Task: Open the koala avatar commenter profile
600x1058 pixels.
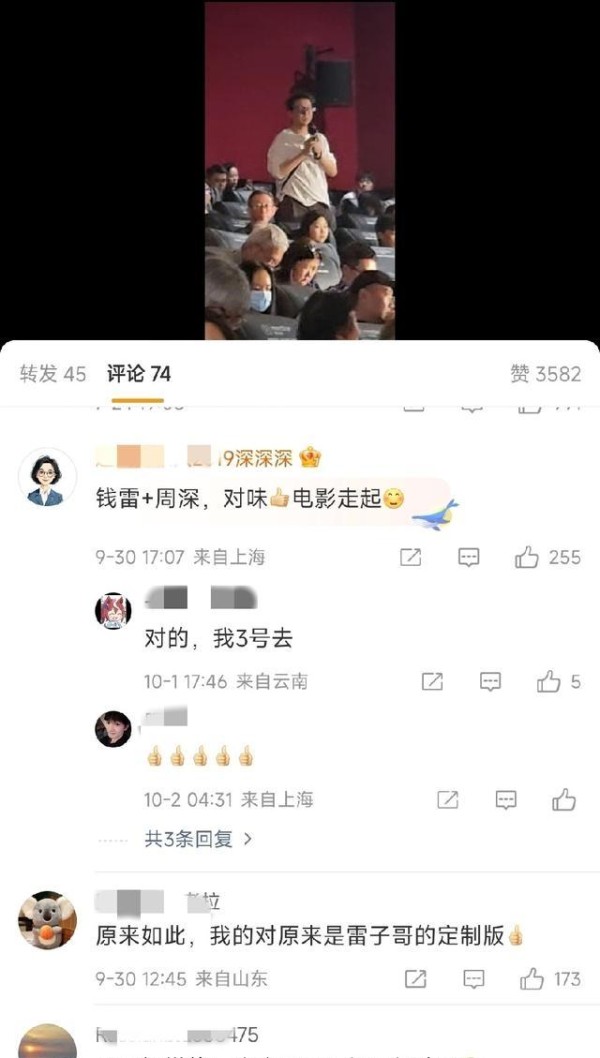Action: pos(47,919)
